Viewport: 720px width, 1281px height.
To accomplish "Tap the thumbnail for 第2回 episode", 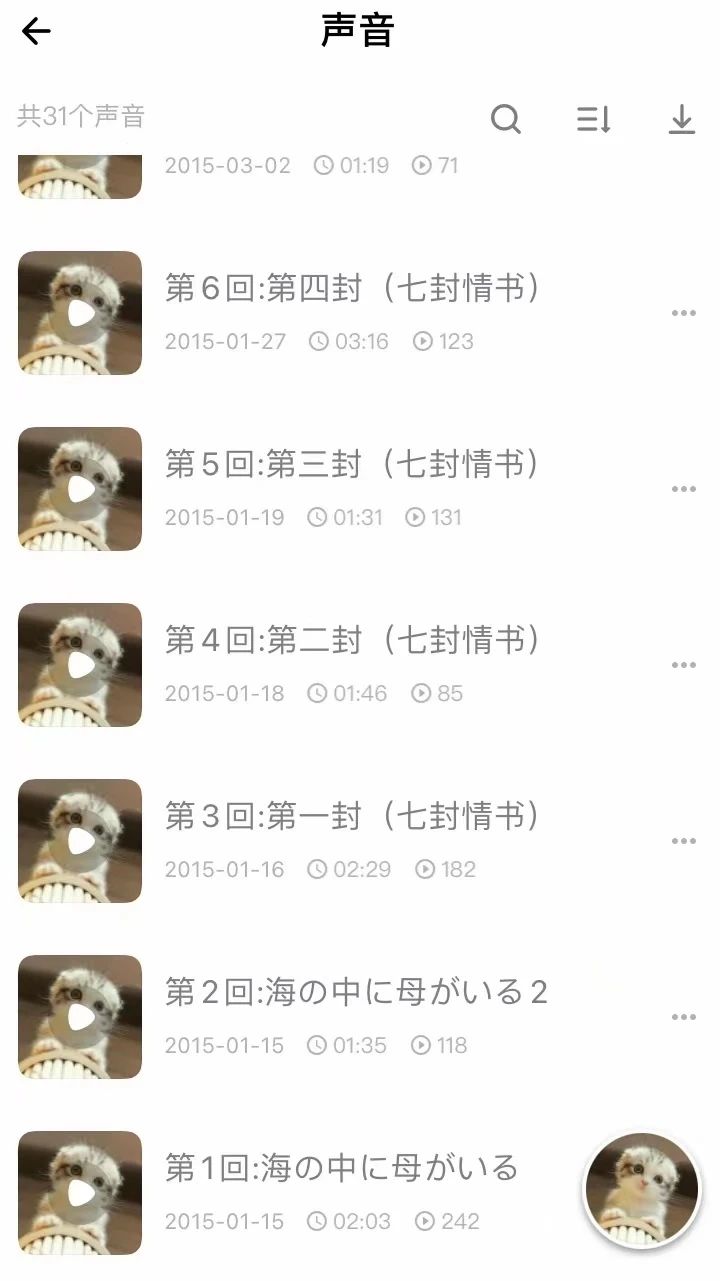I will (79, 1016).
